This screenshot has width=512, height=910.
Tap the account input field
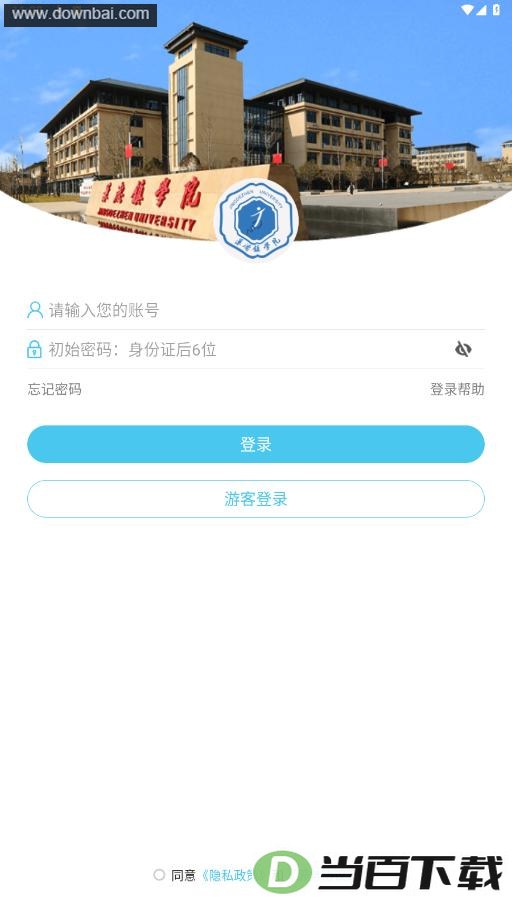pyautogui.click(x=255, y=310)
